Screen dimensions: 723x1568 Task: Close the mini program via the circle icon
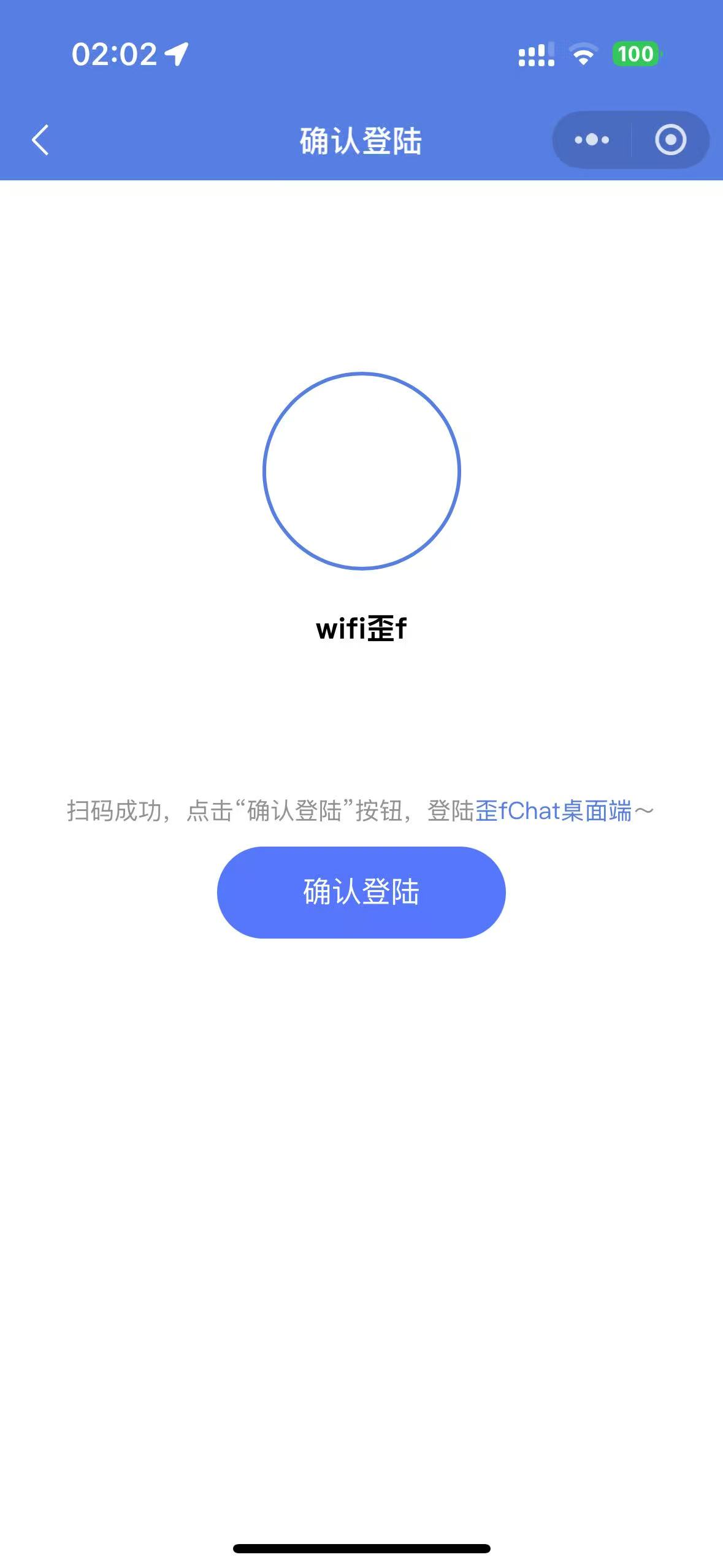[670, 140]
